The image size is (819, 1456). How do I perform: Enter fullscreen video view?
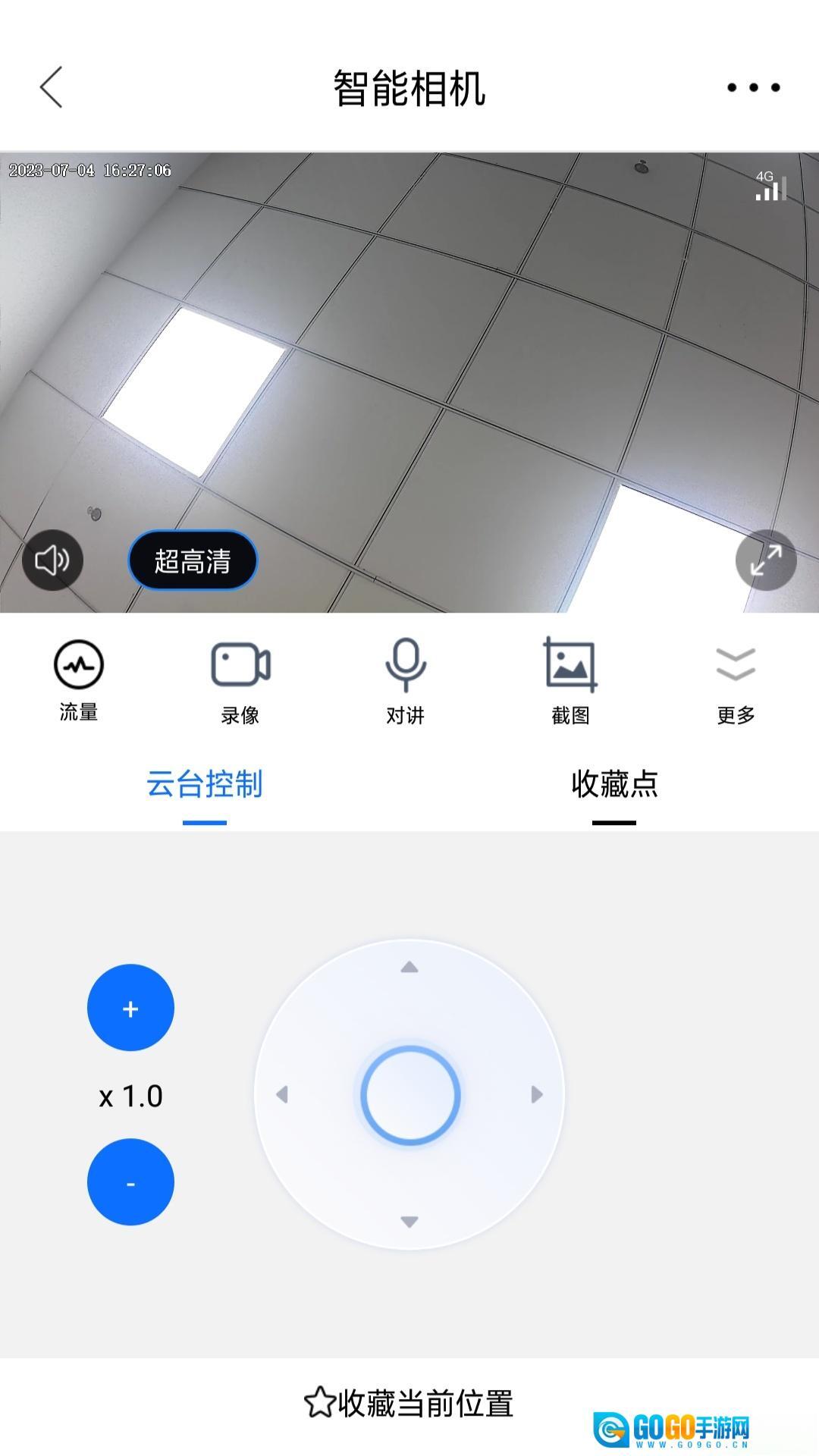[x=766, y=560]
